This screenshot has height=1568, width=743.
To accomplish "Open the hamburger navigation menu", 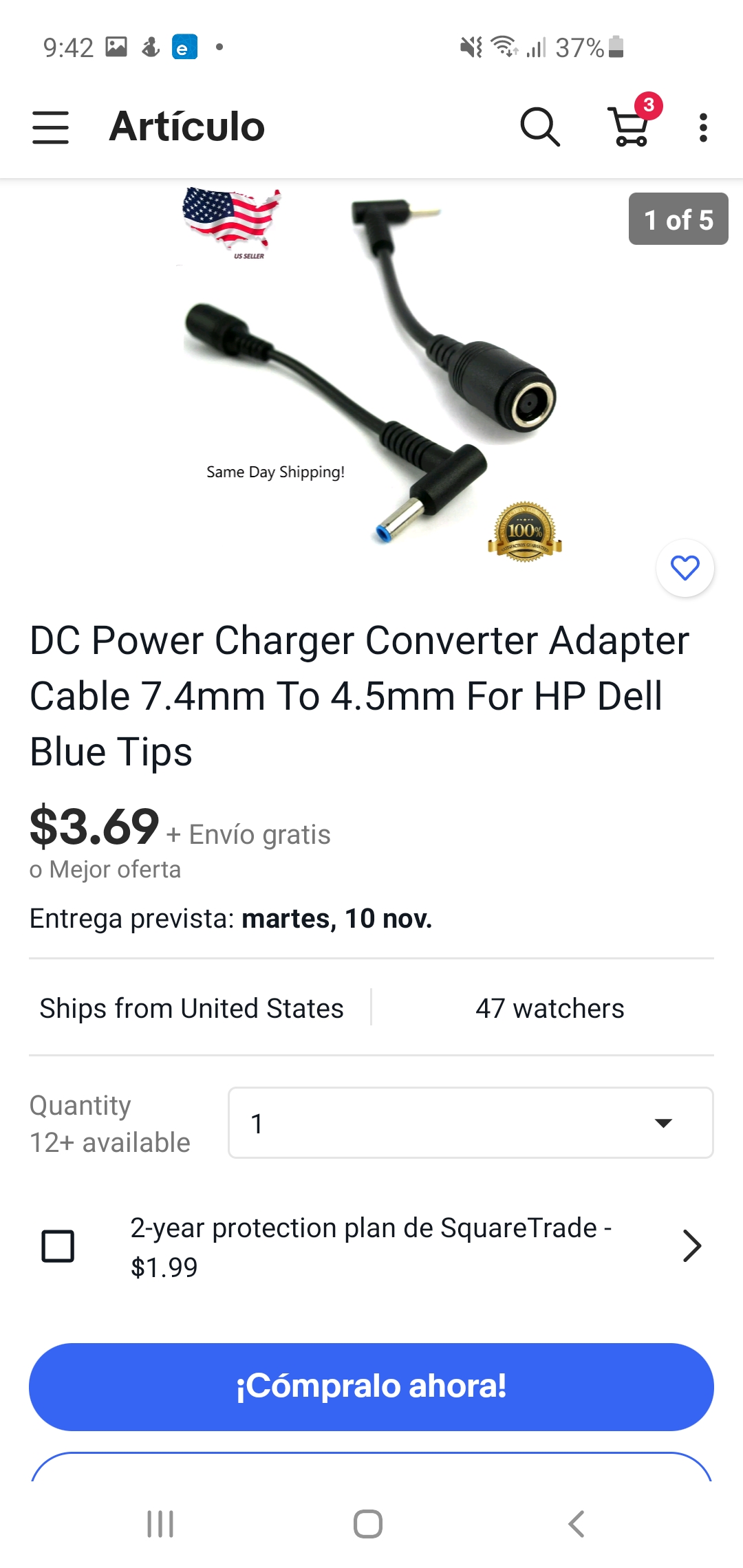I will click(50, 127).
